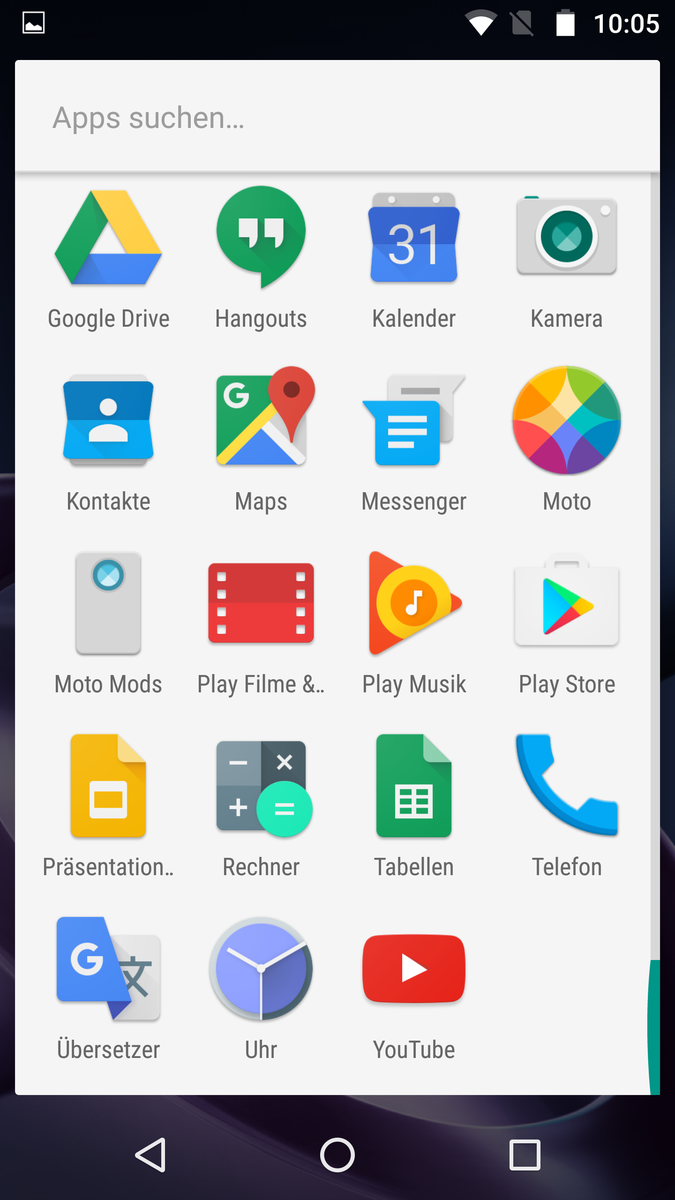
Task: Go to the home screen
Action: point(337,1155)
